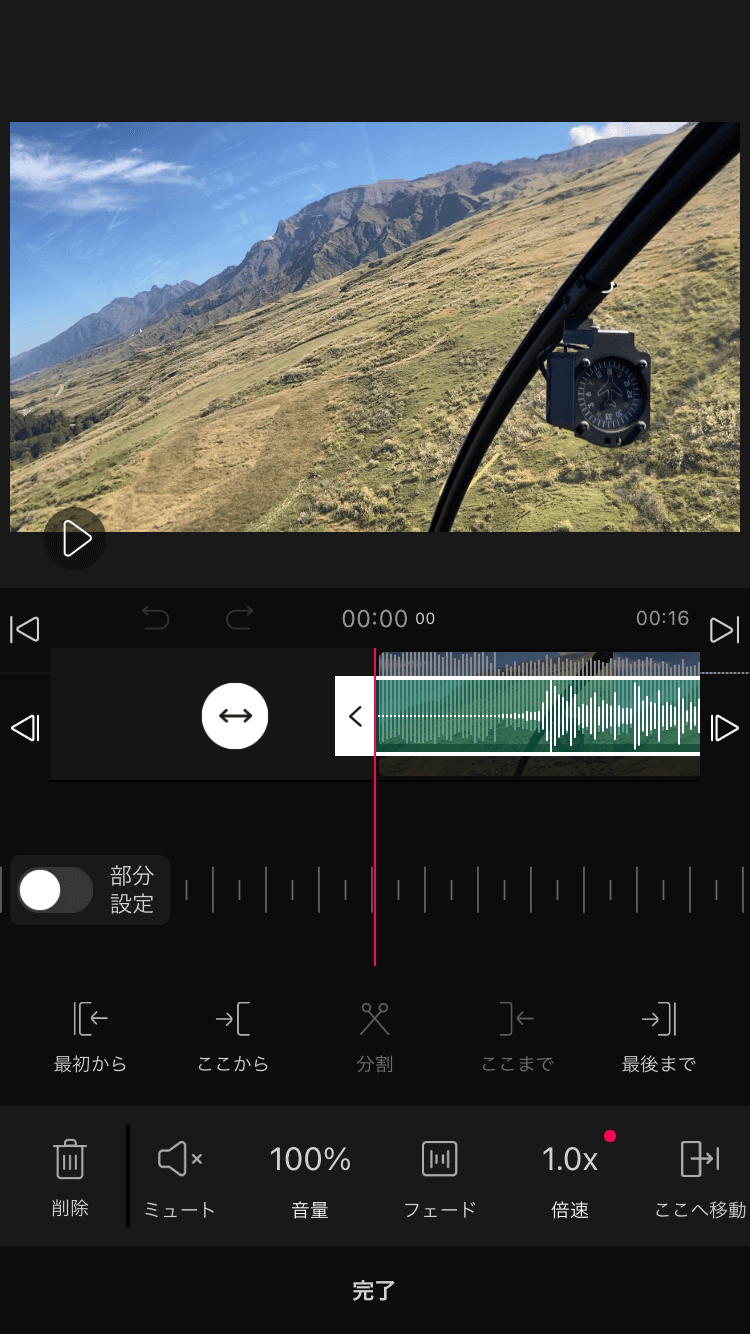The height and width of the screenshot is (1334, 750).
Task: Open the 音量 volume setting
Action: 310,1178
